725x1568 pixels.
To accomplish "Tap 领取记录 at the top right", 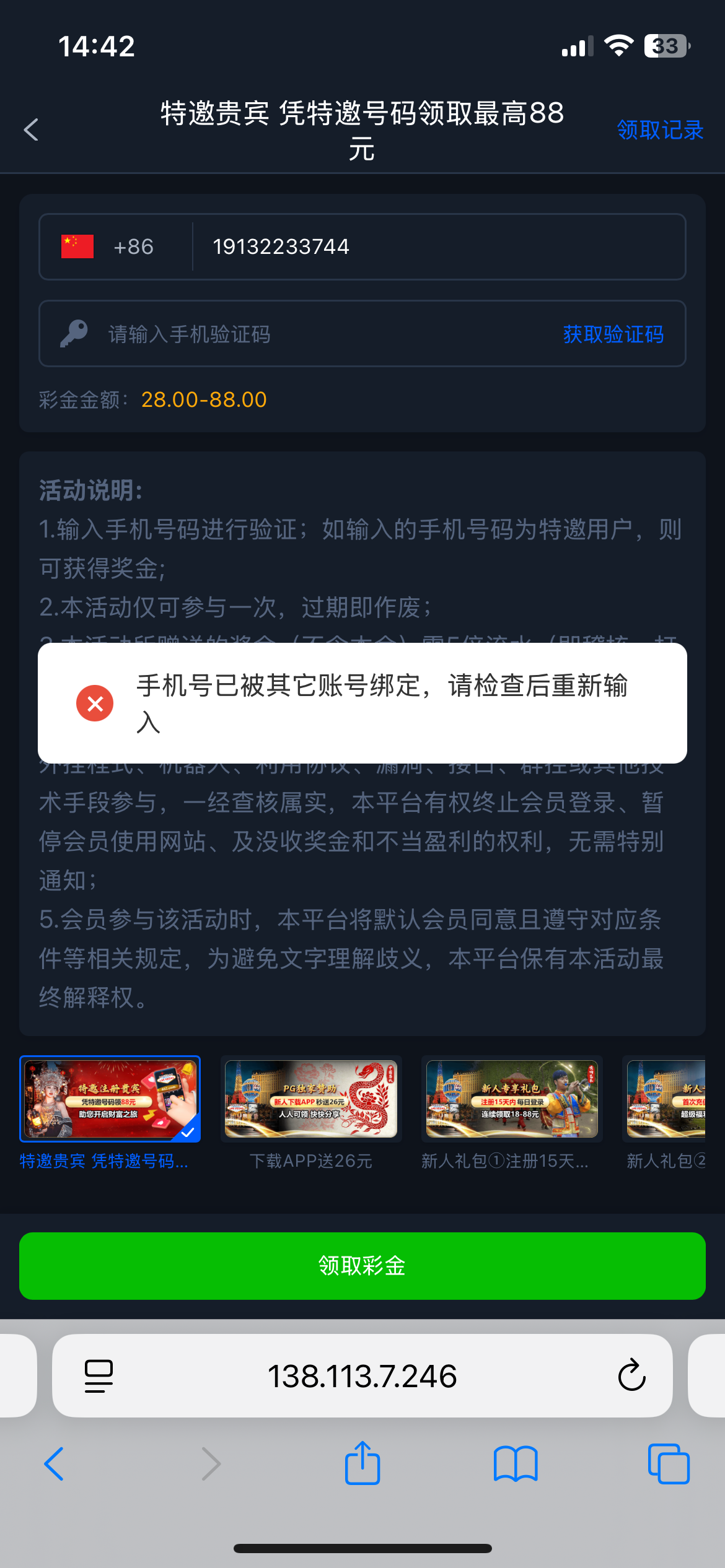I will pyautogui.click(x=659, y=130).
